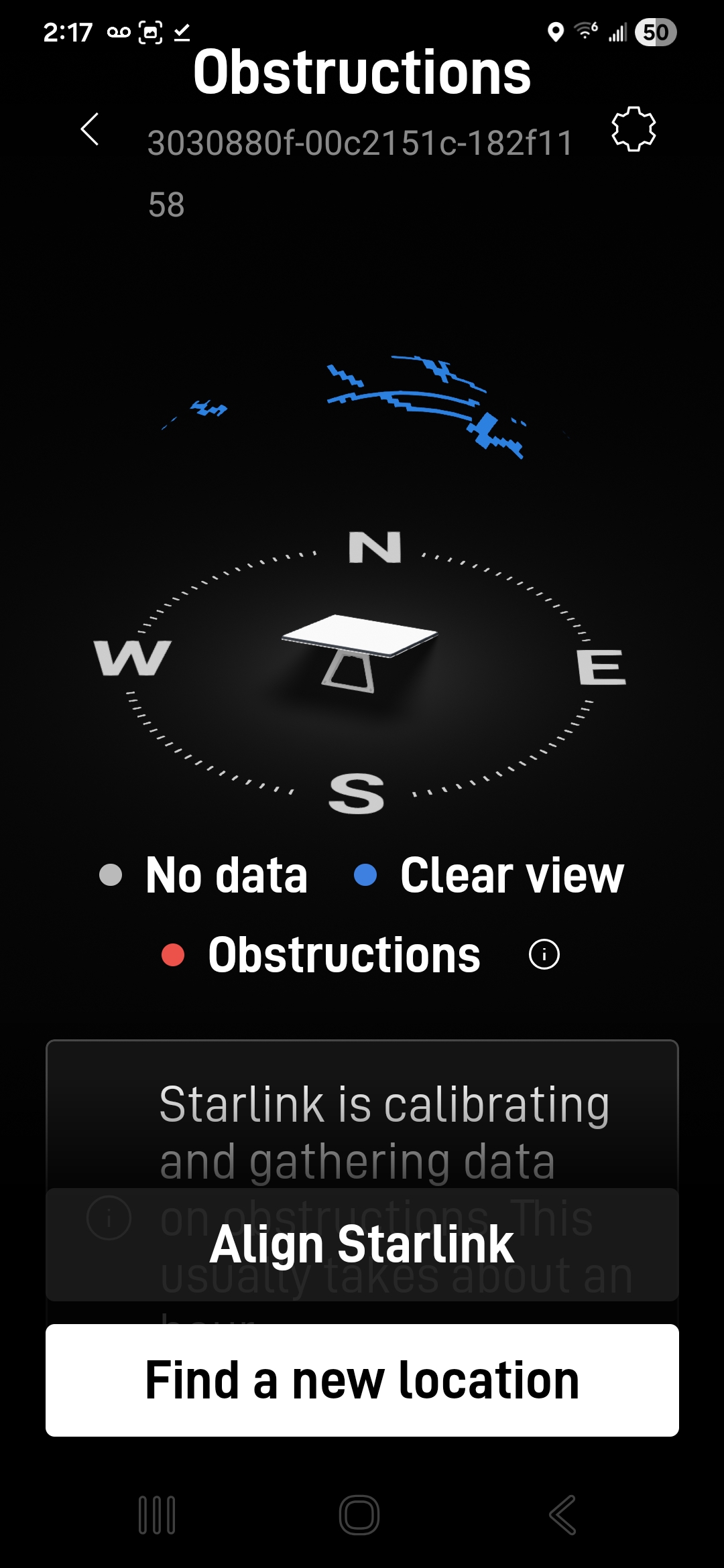The height and width of the screenshot is (1568, 724).
Task: Select Find a new location
Action: point(362,1380)
